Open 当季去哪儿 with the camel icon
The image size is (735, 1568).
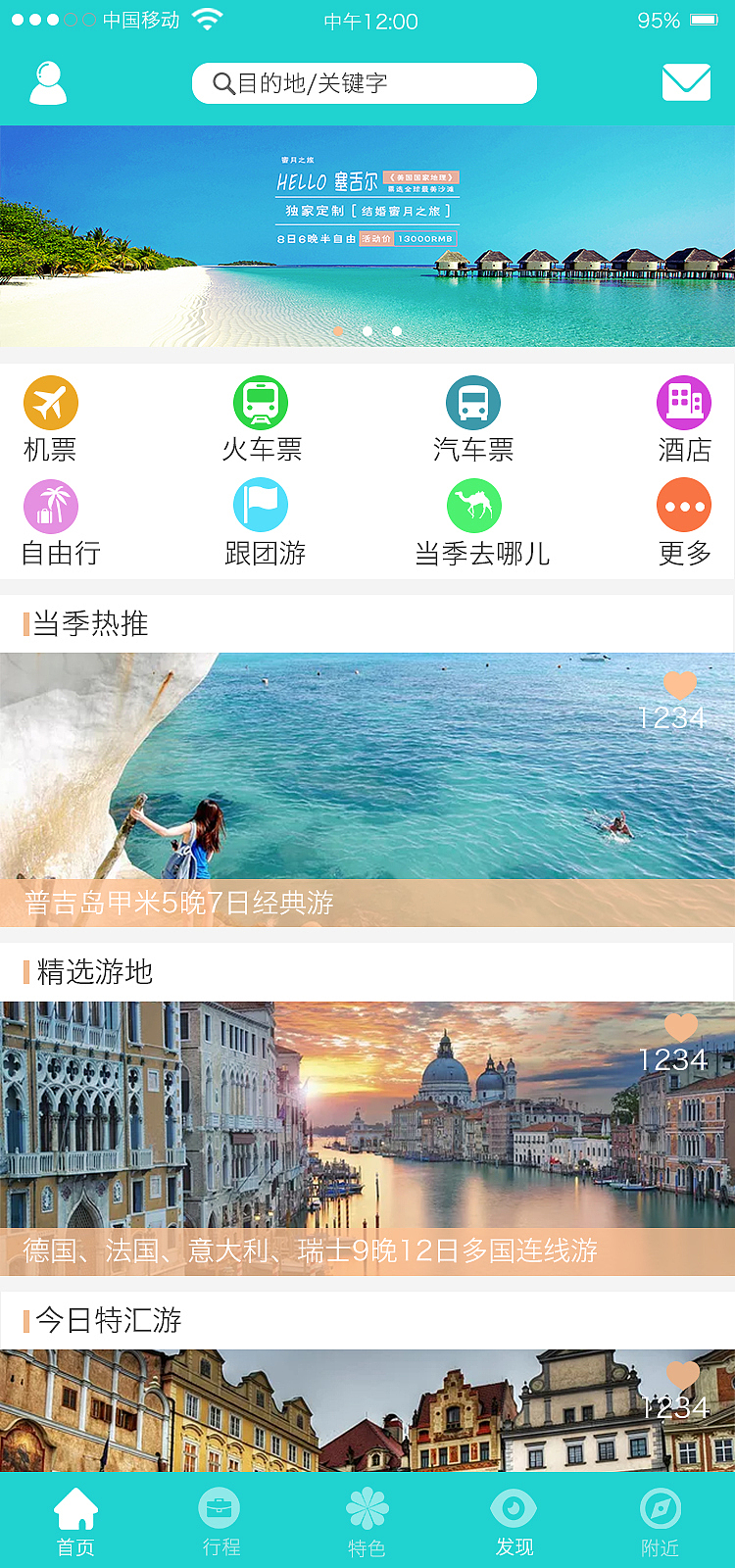point(474,506)
